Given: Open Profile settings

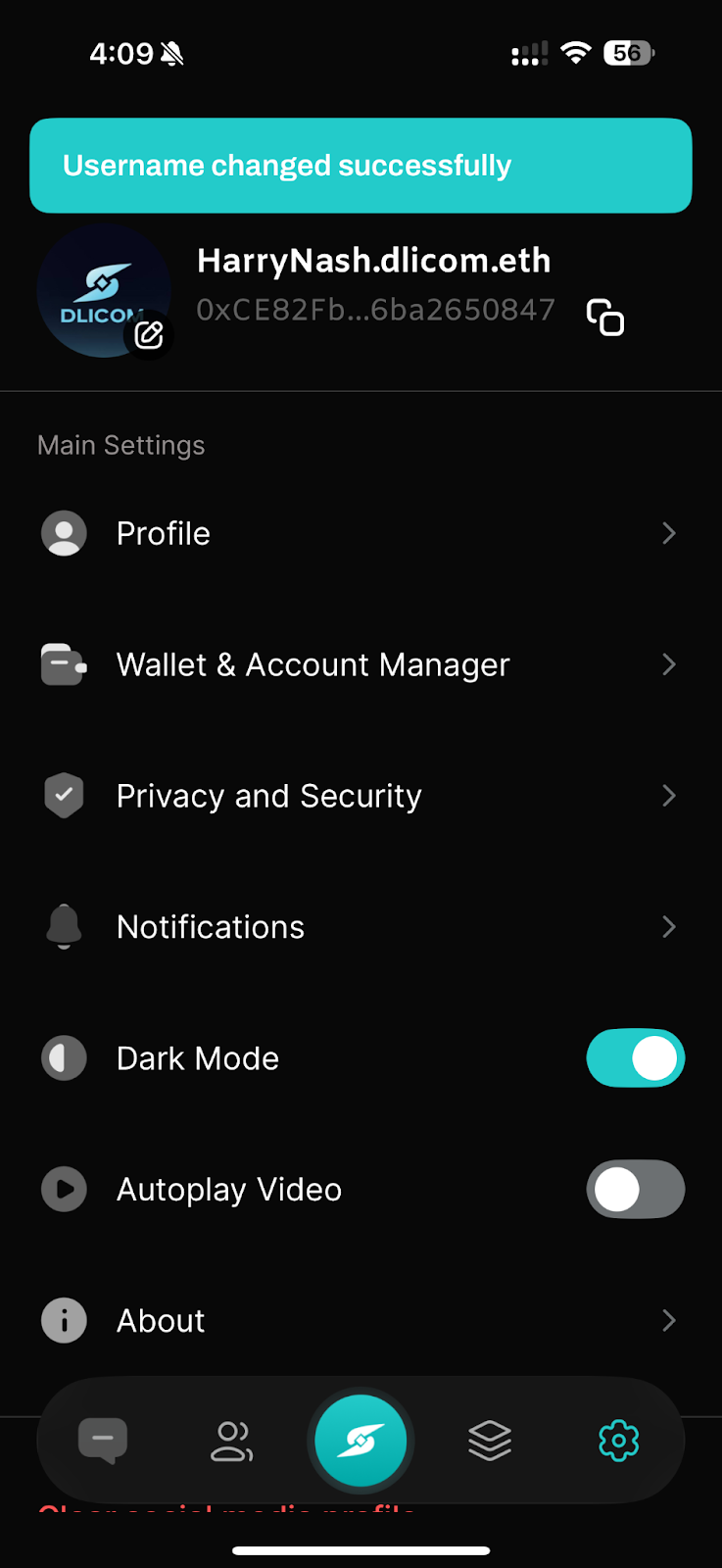Looking at the screenshot, I should tap(360, 533).
